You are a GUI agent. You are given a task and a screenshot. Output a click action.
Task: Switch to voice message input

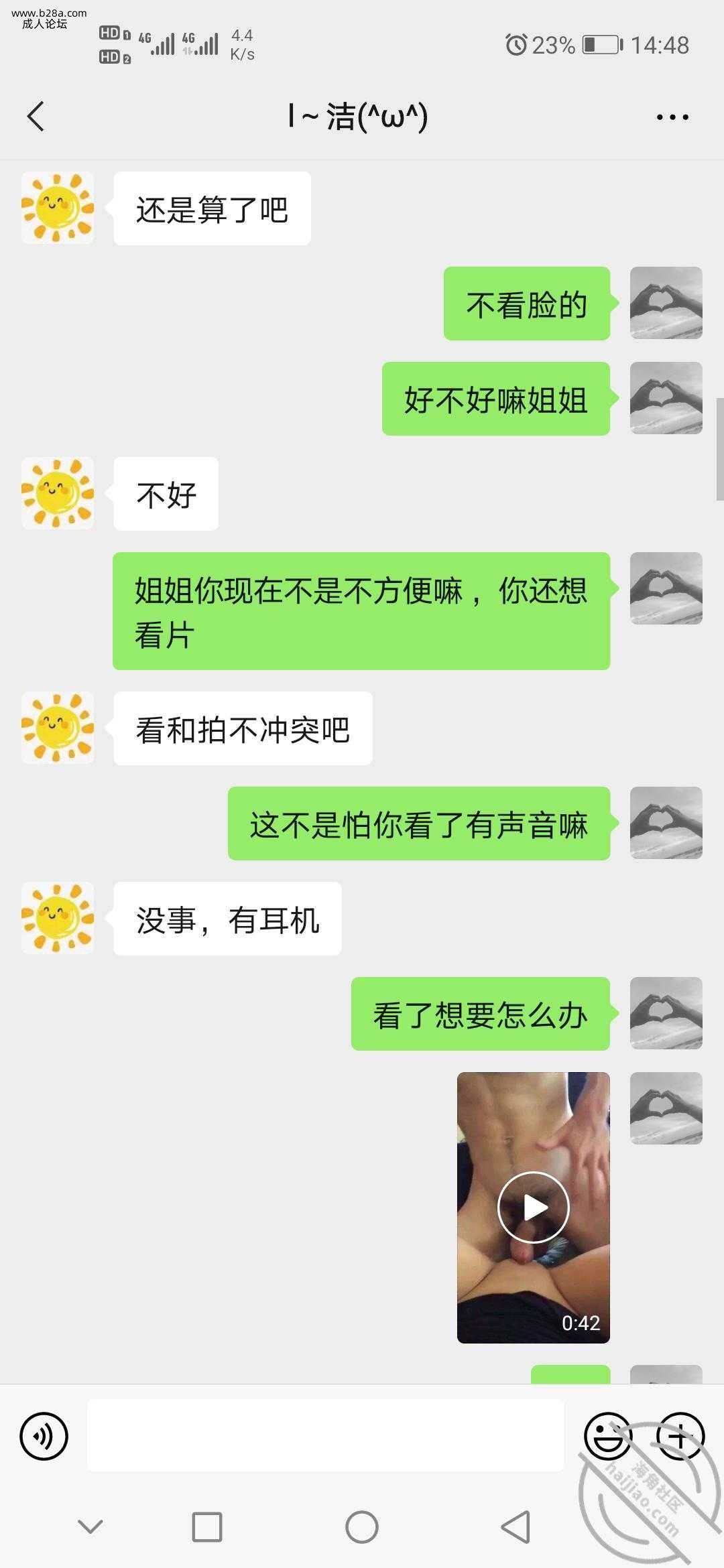coord(44,1436)
